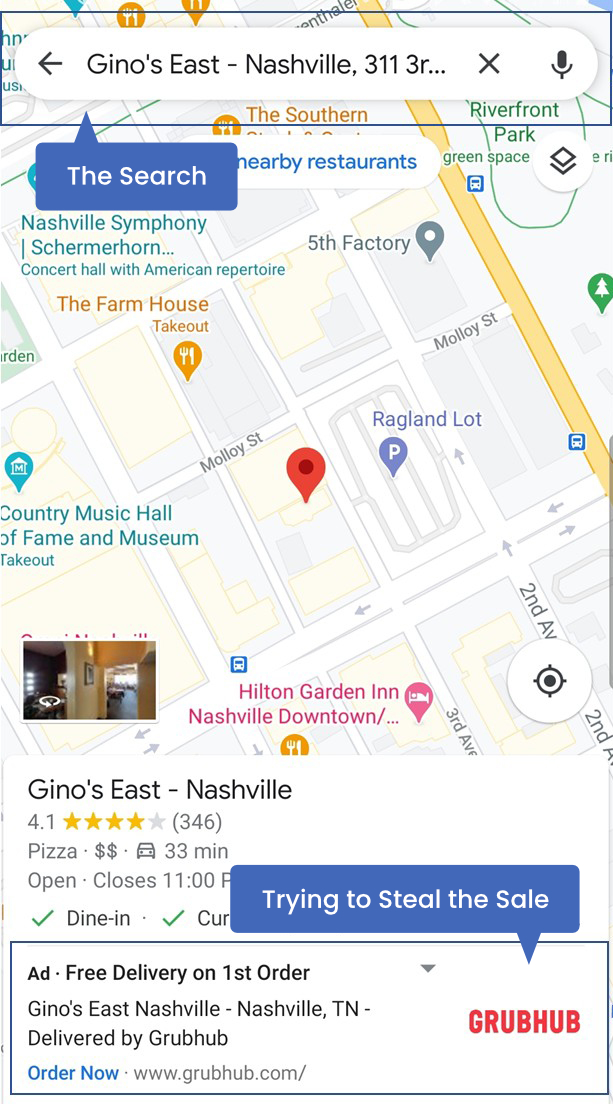Viewport: 613px width, 1104px height.
Task: Select The Farm House restaurant marker
Action: point(187,358)
